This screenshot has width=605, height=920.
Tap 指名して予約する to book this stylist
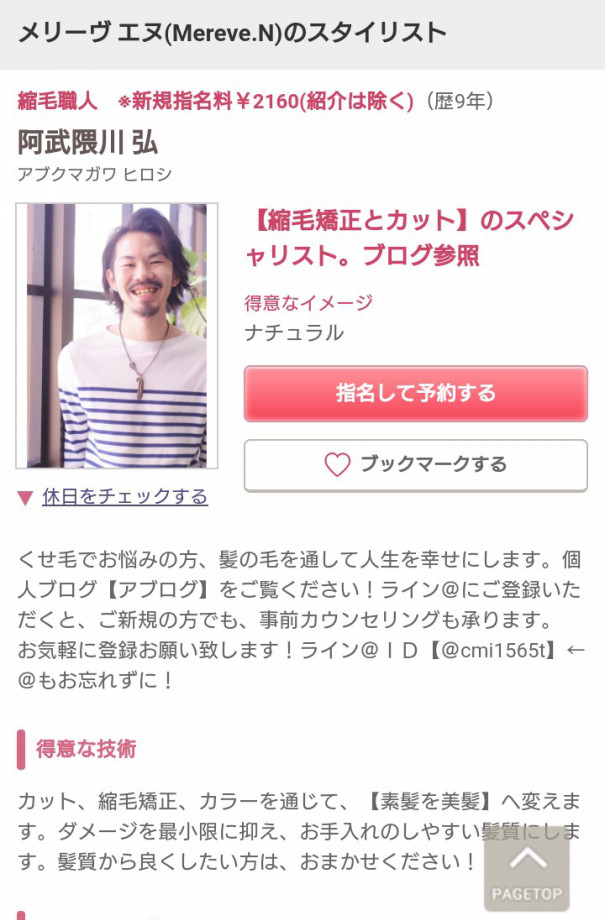[415, 393]
